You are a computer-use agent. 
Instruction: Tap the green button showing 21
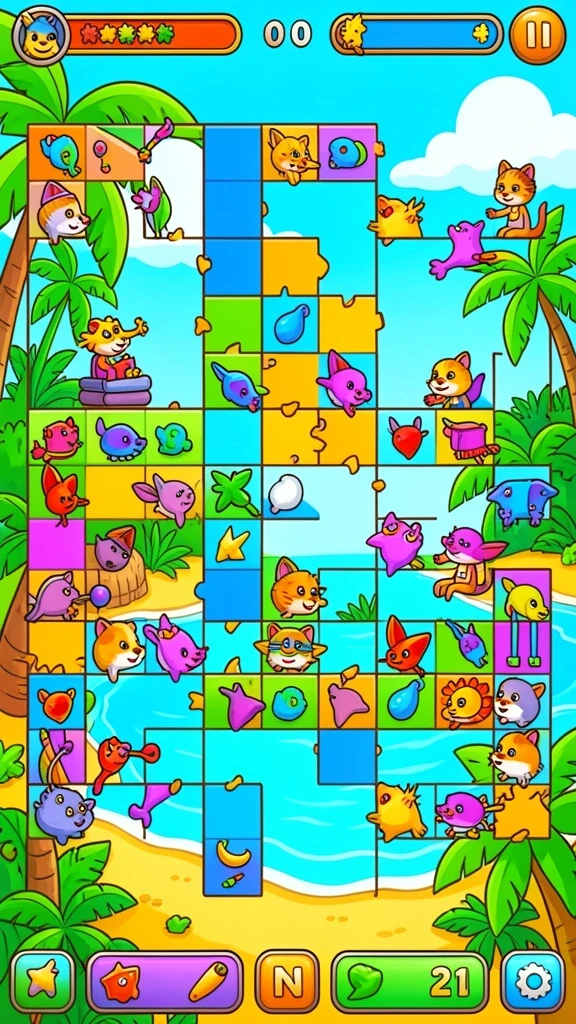click(x=410, y=982)
